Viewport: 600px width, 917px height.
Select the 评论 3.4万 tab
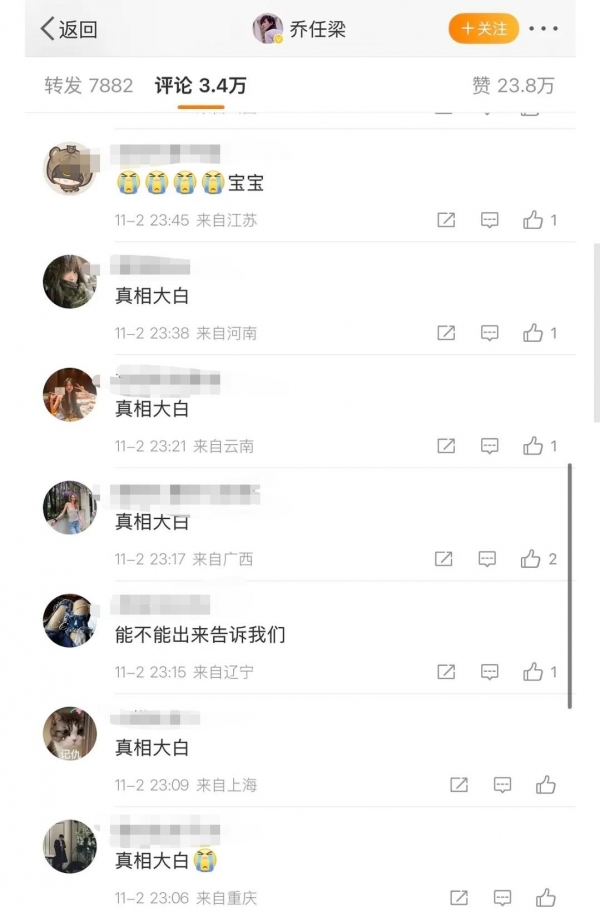coord(200,86)
